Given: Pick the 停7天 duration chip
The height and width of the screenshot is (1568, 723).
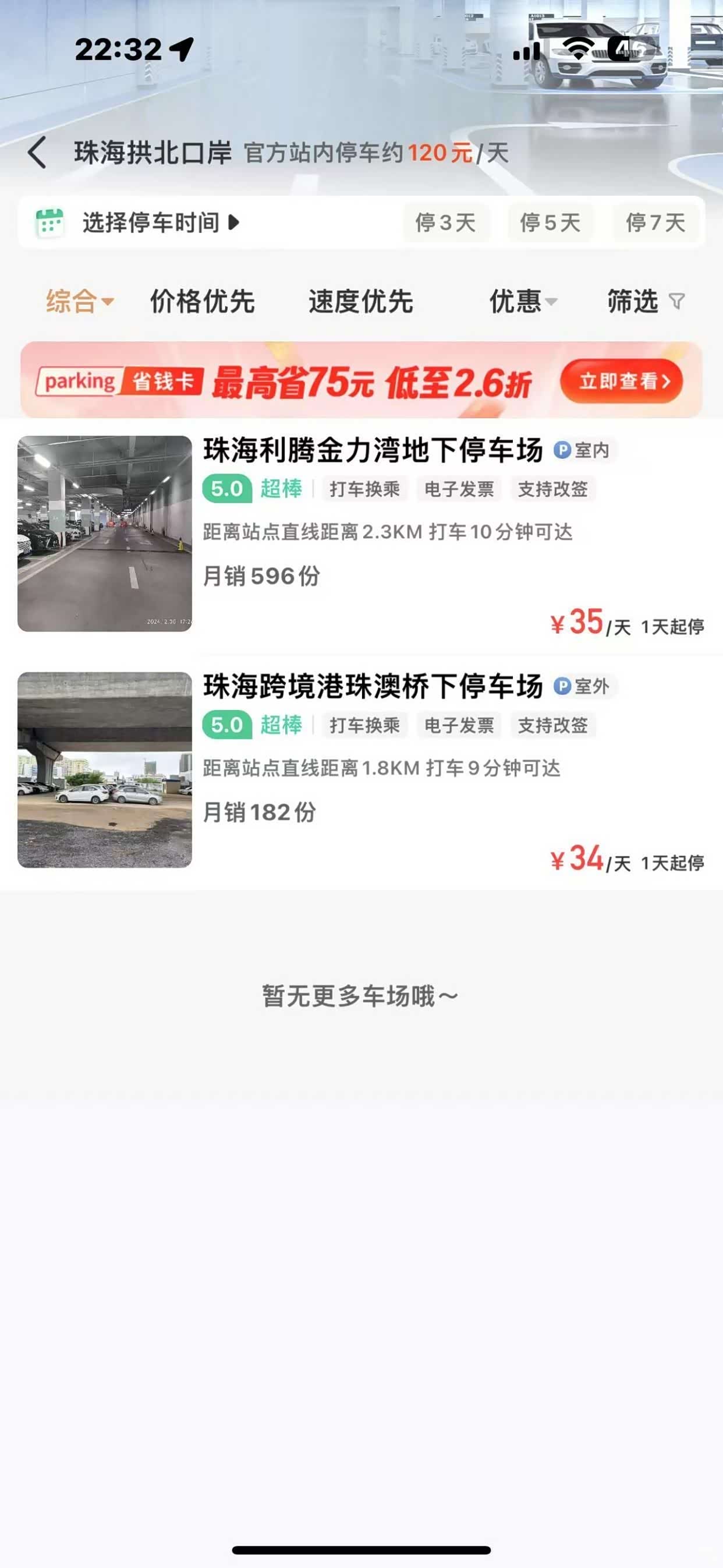Looking at the screenshot, I should [x=655, y=223].
